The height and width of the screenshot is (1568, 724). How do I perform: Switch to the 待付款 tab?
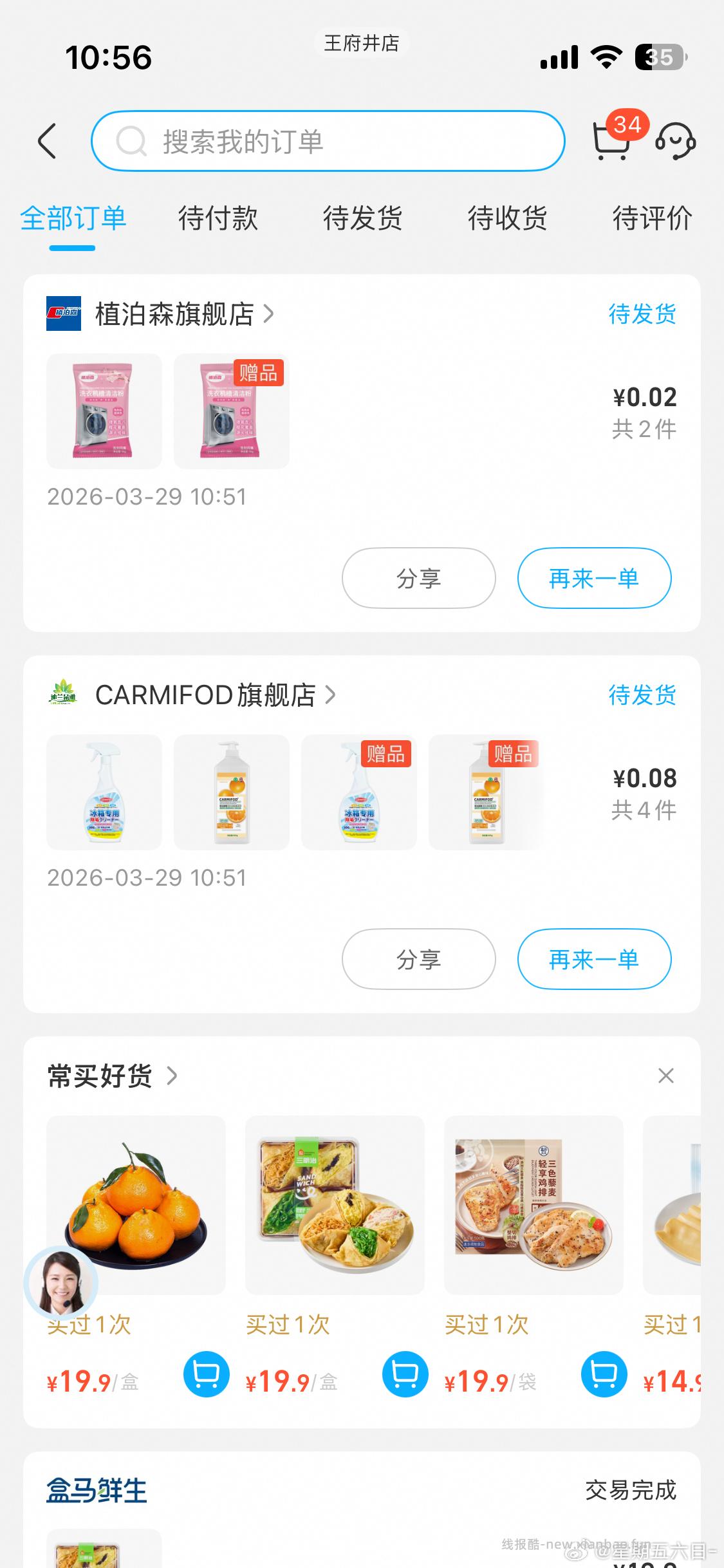tap(218, 219)
